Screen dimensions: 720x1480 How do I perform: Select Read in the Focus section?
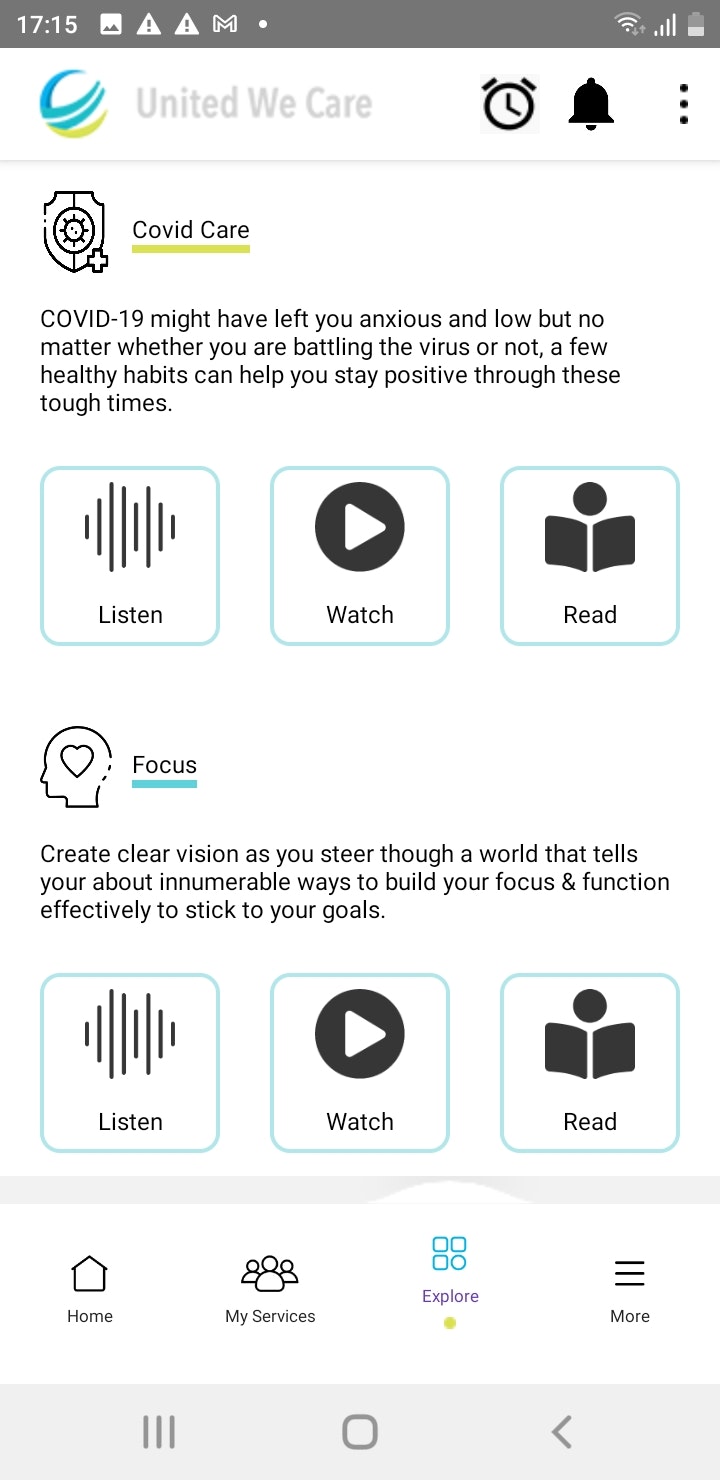point(590,1063)
